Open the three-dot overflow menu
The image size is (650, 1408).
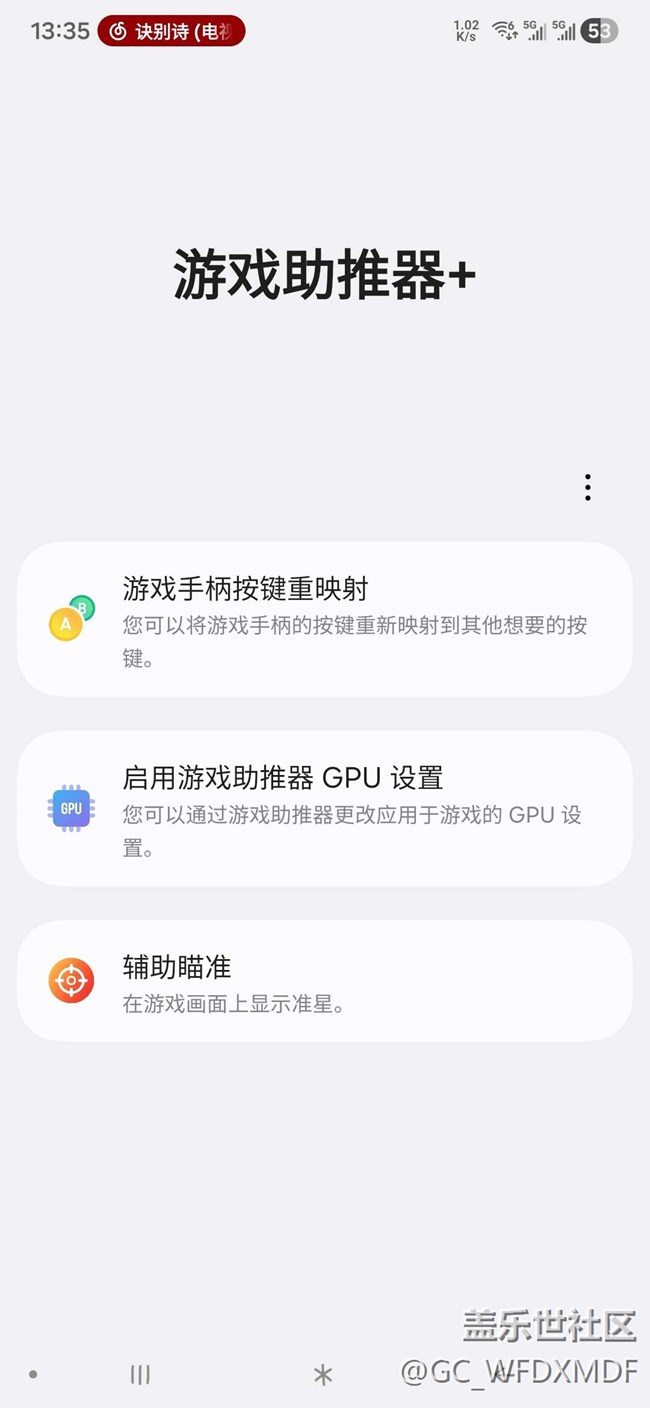587,487
